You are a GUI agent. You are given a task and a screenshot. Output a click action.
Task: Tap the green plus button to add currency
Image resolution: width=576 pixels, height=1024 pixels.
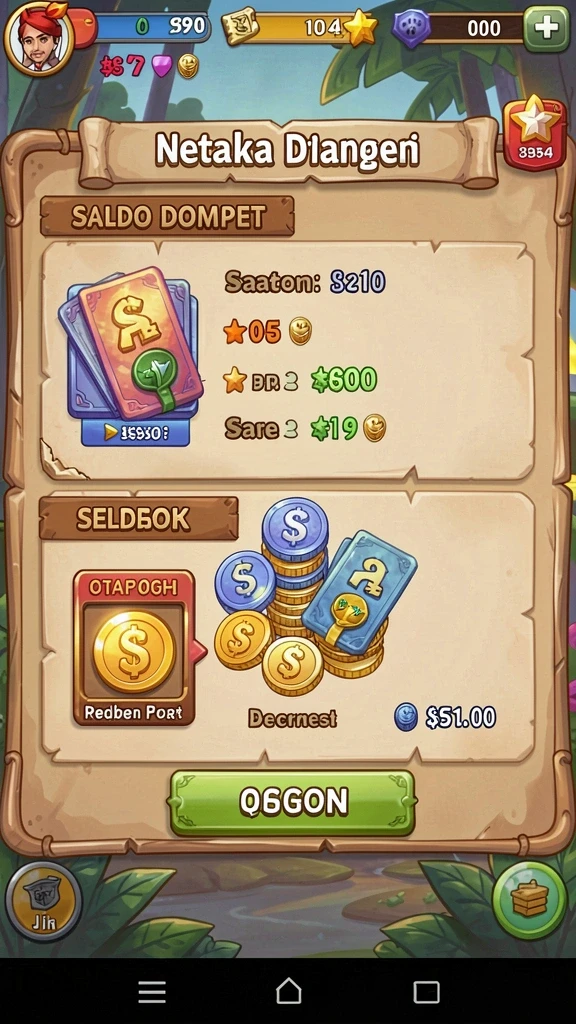[x=546, y=28]
